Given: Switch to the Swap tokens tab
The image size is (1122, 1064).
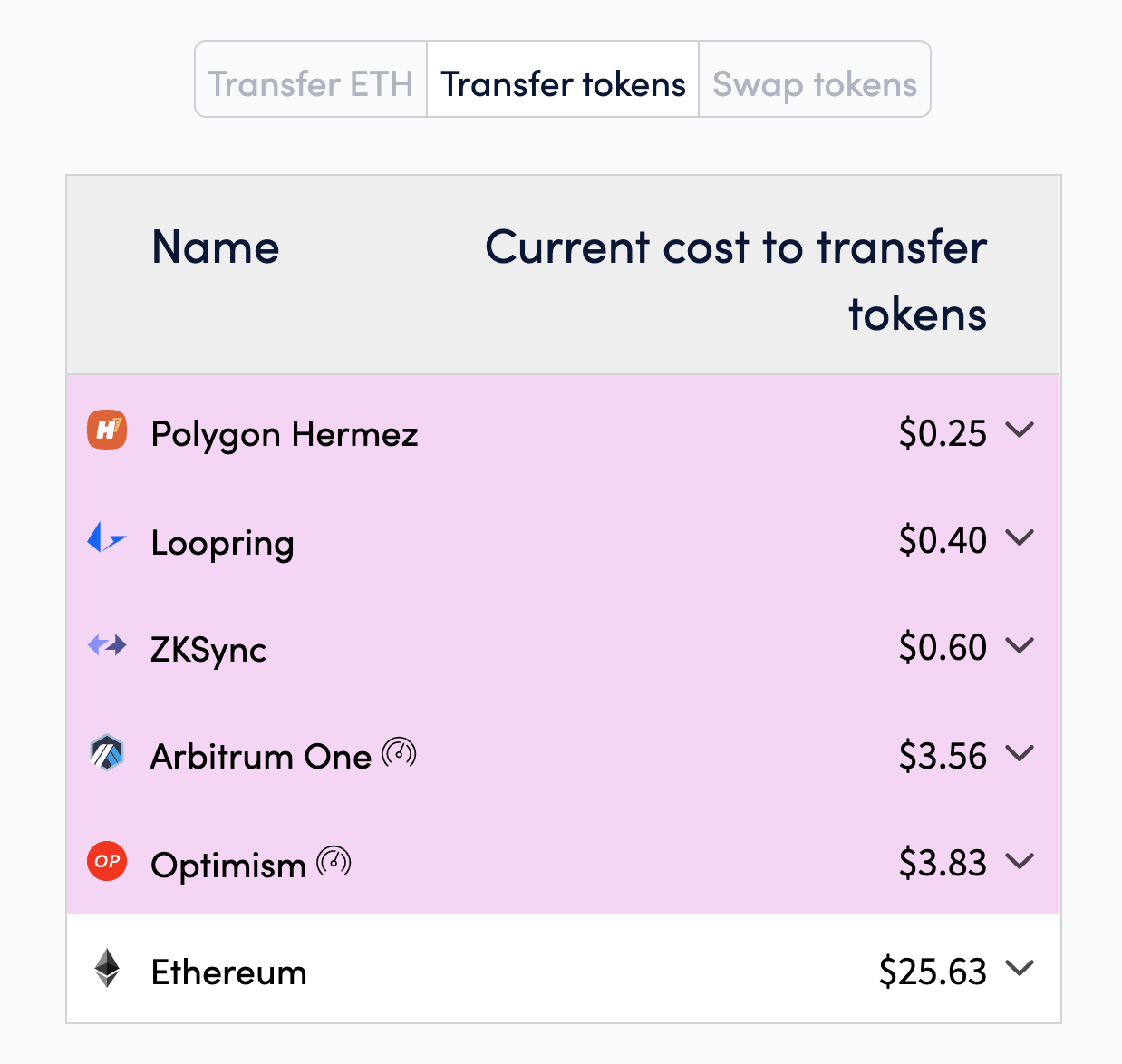Looking at the screenshot, I should (x=815, y=83).
